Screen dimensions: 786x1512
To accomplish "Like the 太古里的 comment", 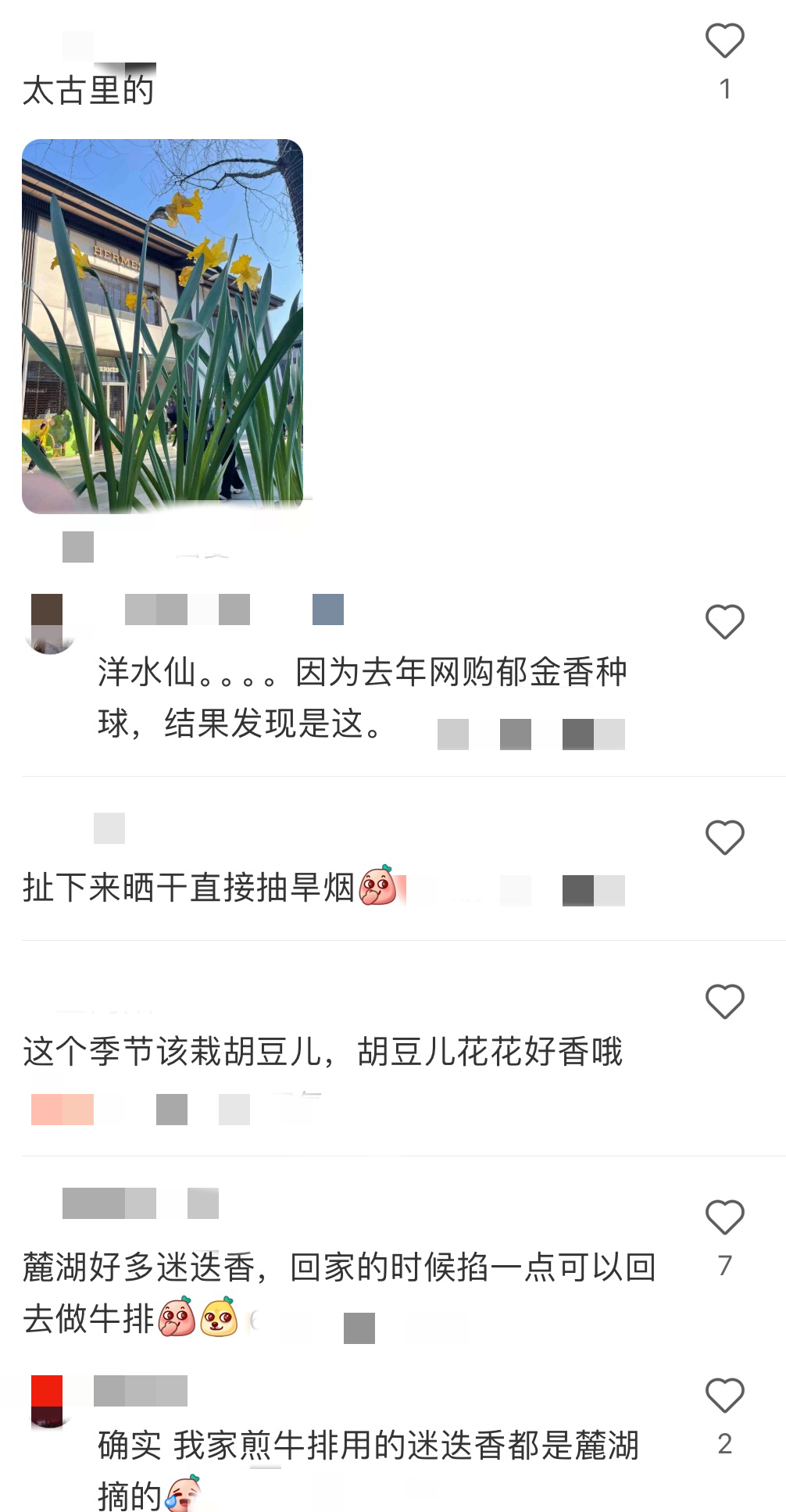I will 724,41.
